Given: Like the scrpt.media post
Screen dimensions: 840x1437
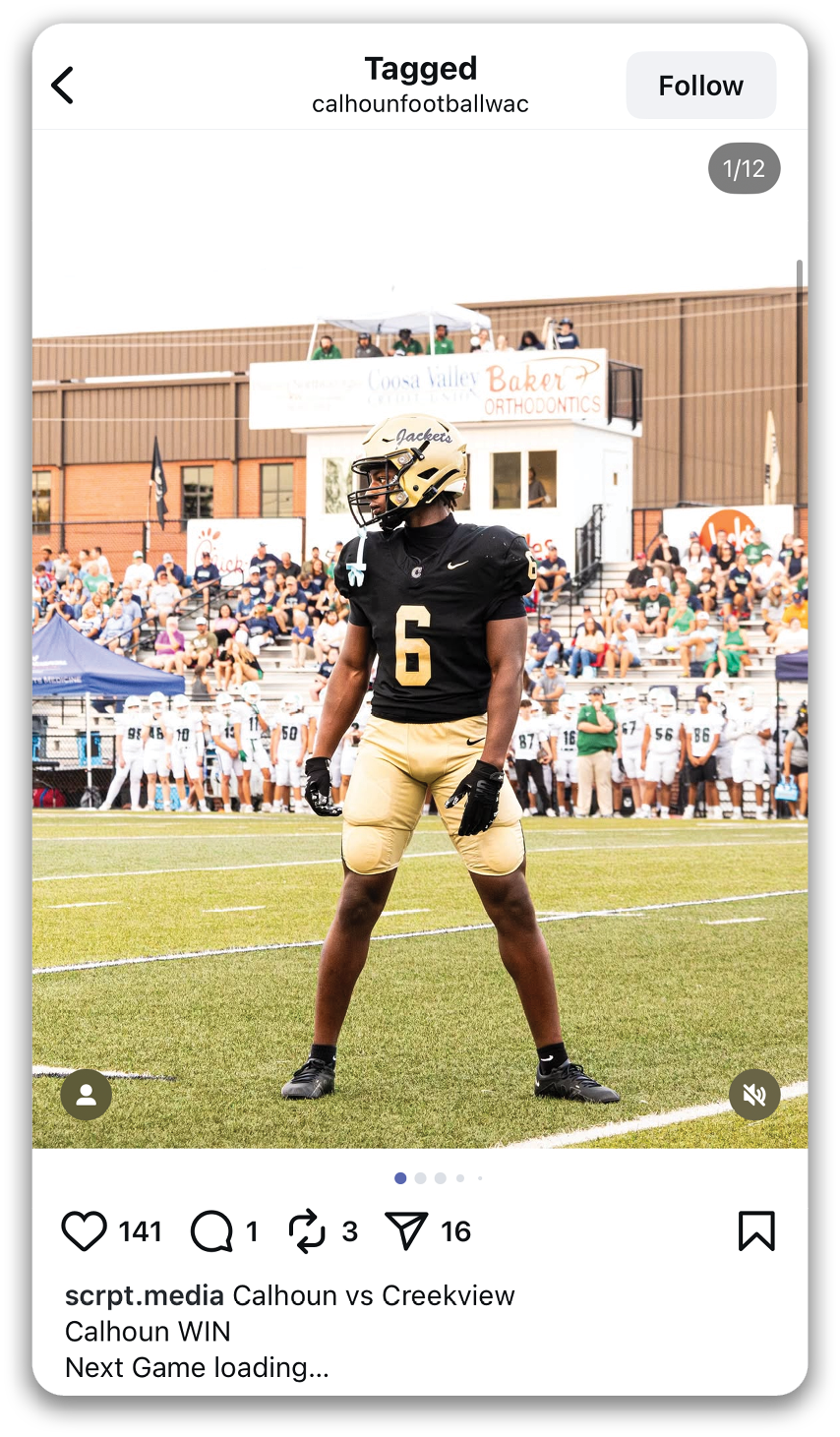Looking at the screenshot, I should [x=85, y=1231].
